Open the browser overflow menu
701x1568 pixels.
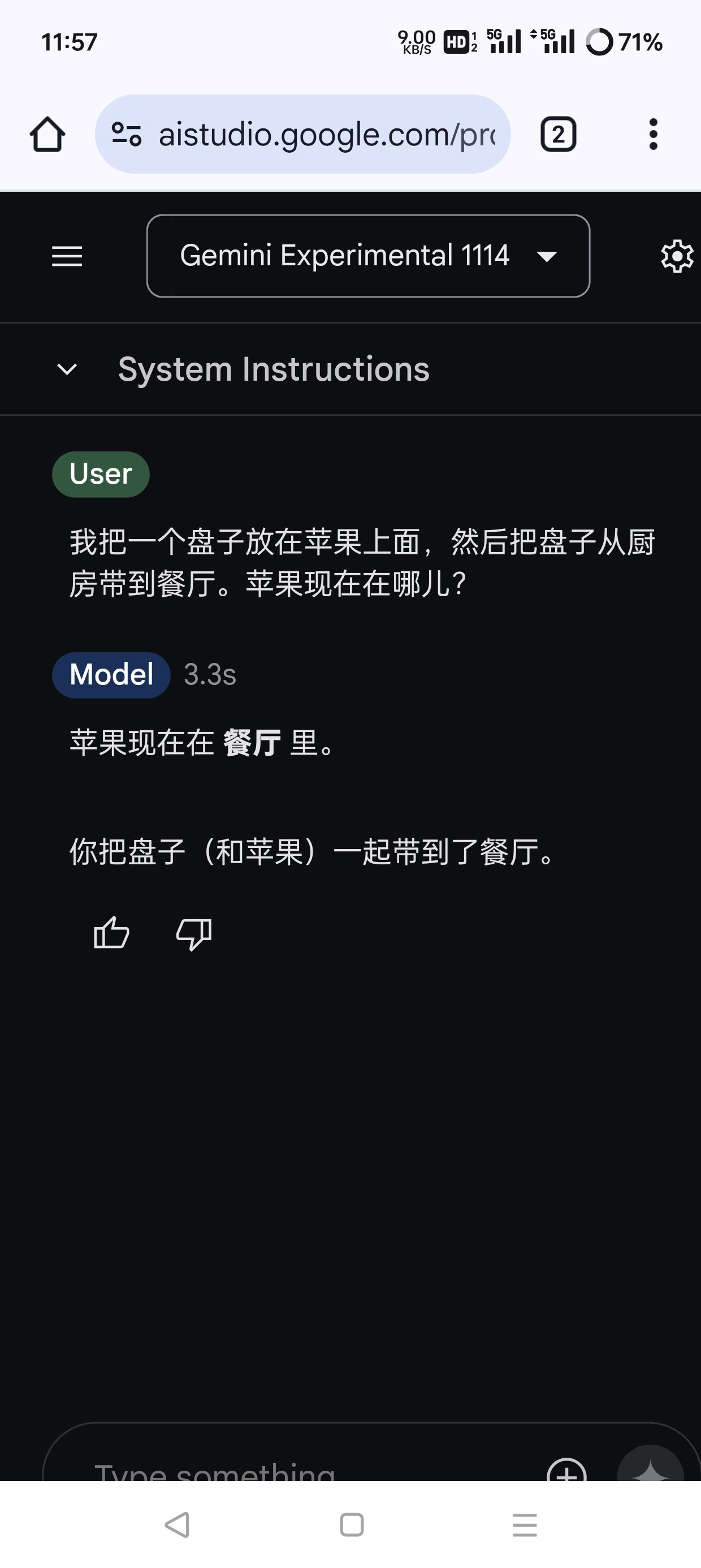tap(653, 134)
